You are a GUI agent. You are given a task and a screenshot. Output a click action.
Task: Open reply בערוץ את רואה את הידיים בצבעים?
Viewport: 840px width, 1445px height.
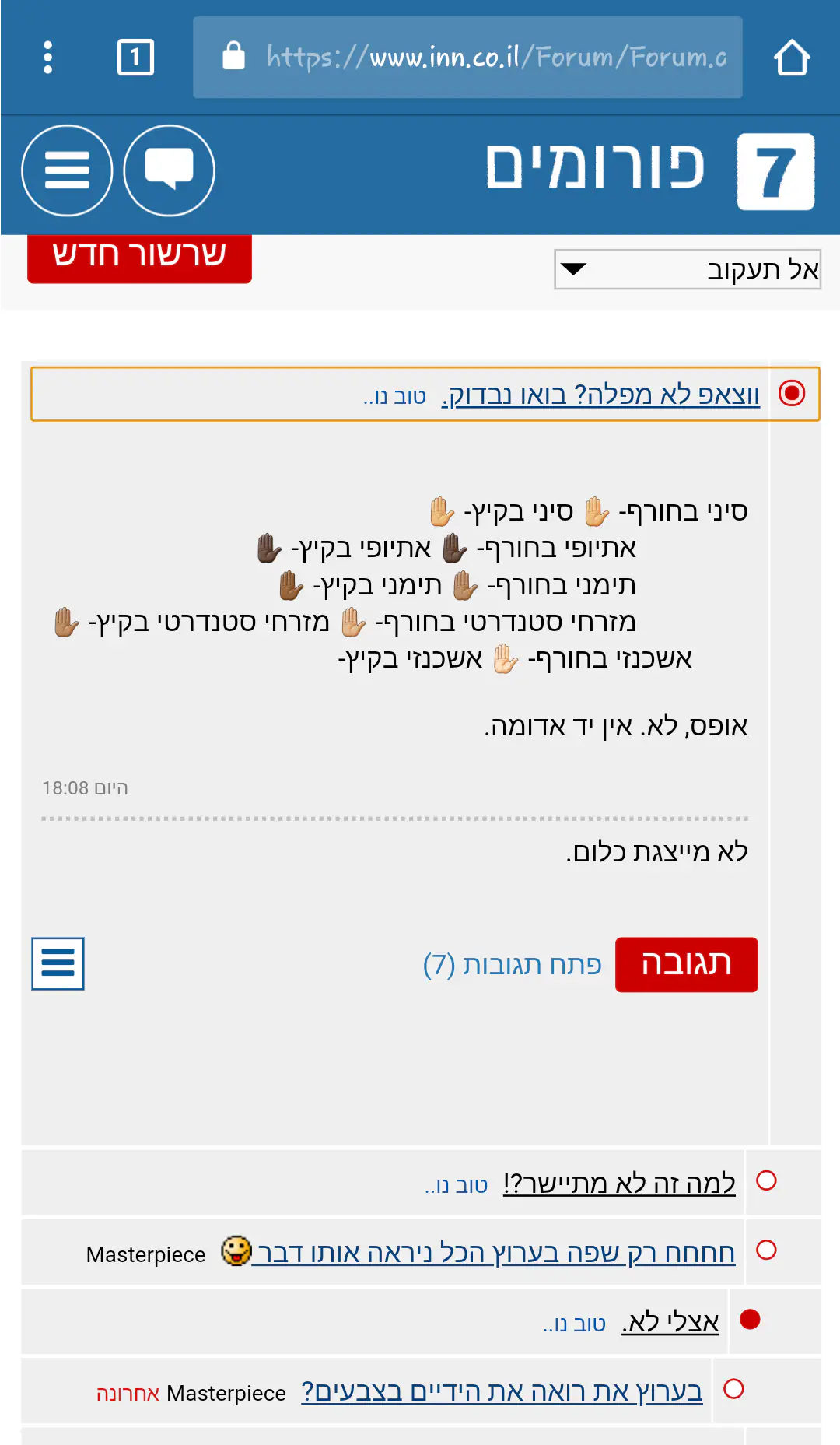[x=502, y=1391]
